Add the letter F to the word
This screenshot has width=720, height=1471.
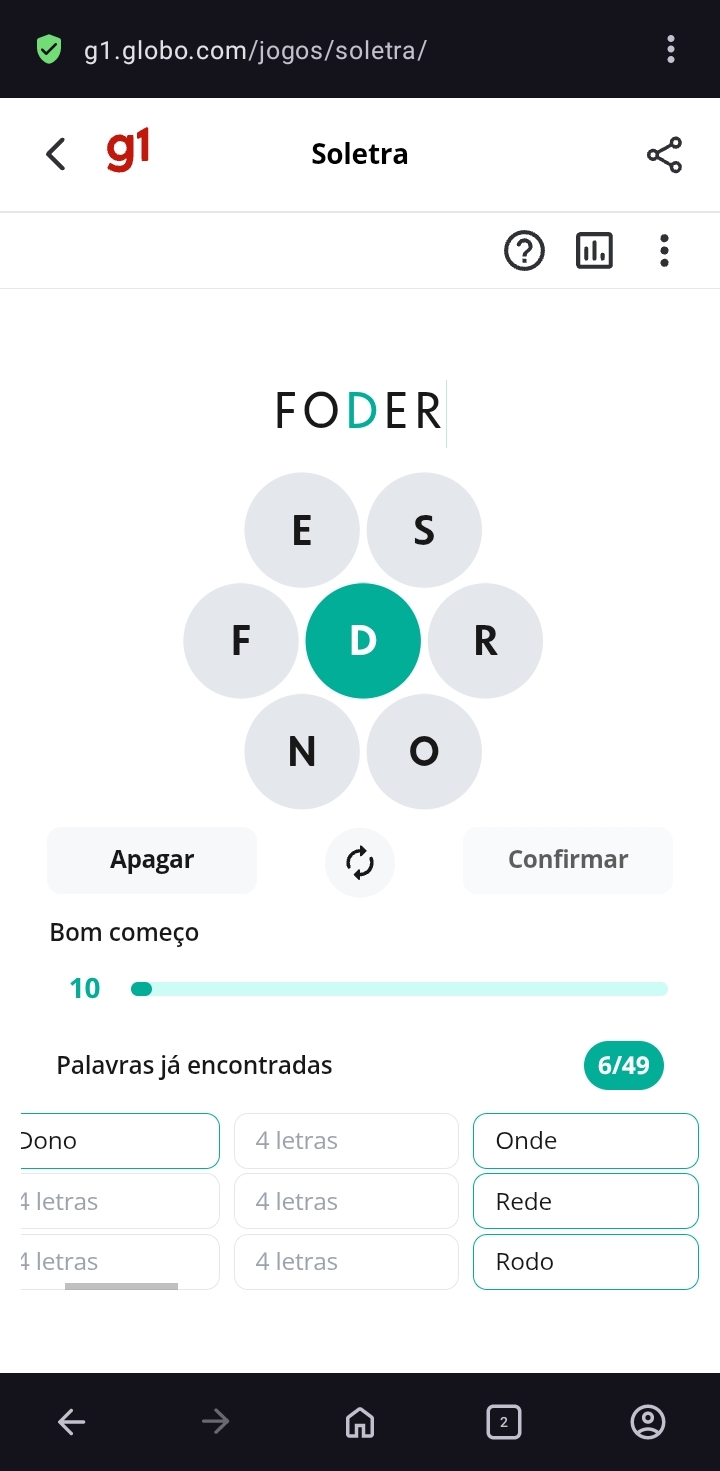click(x=241, y=640)
